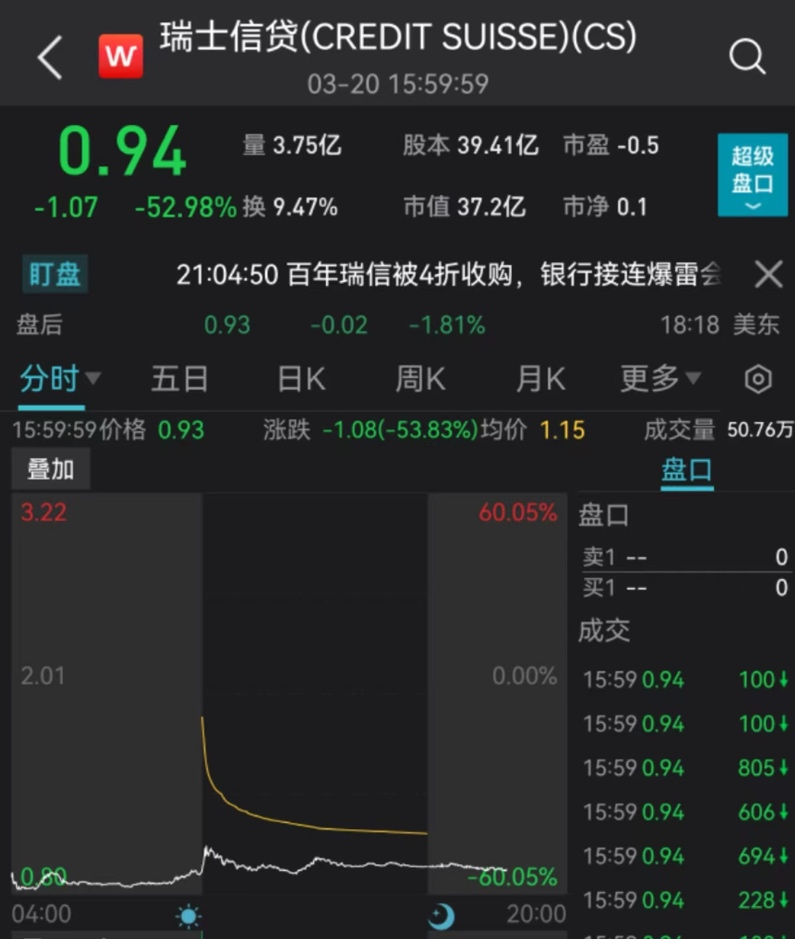Show the 日K candlestick chart
The height and width of the screenshot is (939, 795).
click(301, 379)
